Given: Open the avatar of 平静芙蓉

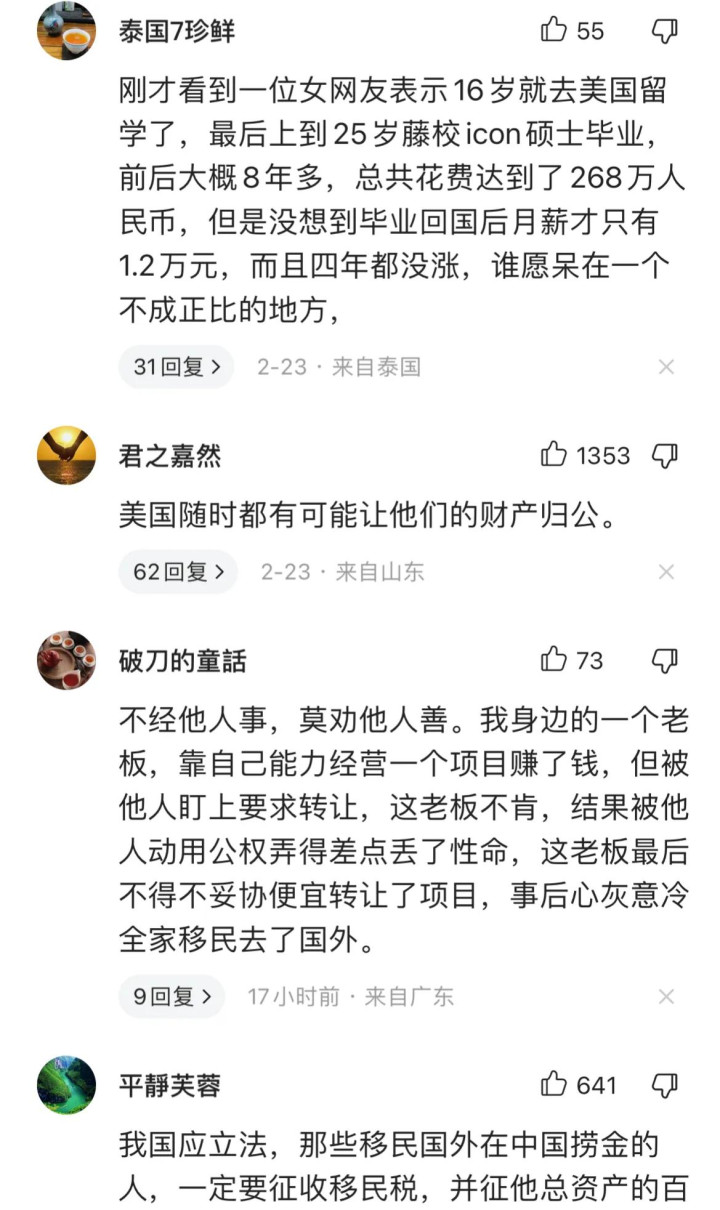Looking at the screenshot, I should click(x=67, y=1085).
